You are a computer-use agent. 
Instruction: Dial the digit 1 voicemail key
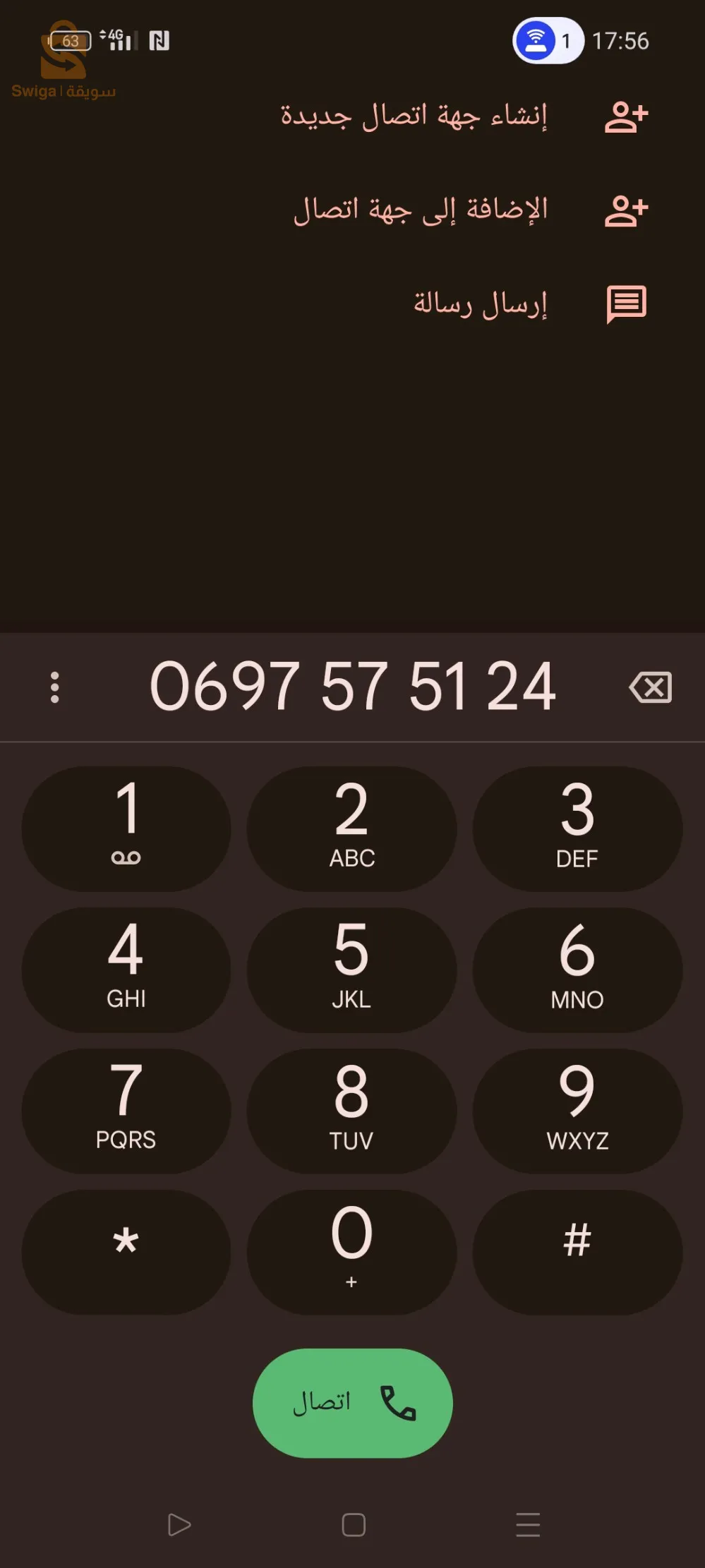[x=126, y=828]
